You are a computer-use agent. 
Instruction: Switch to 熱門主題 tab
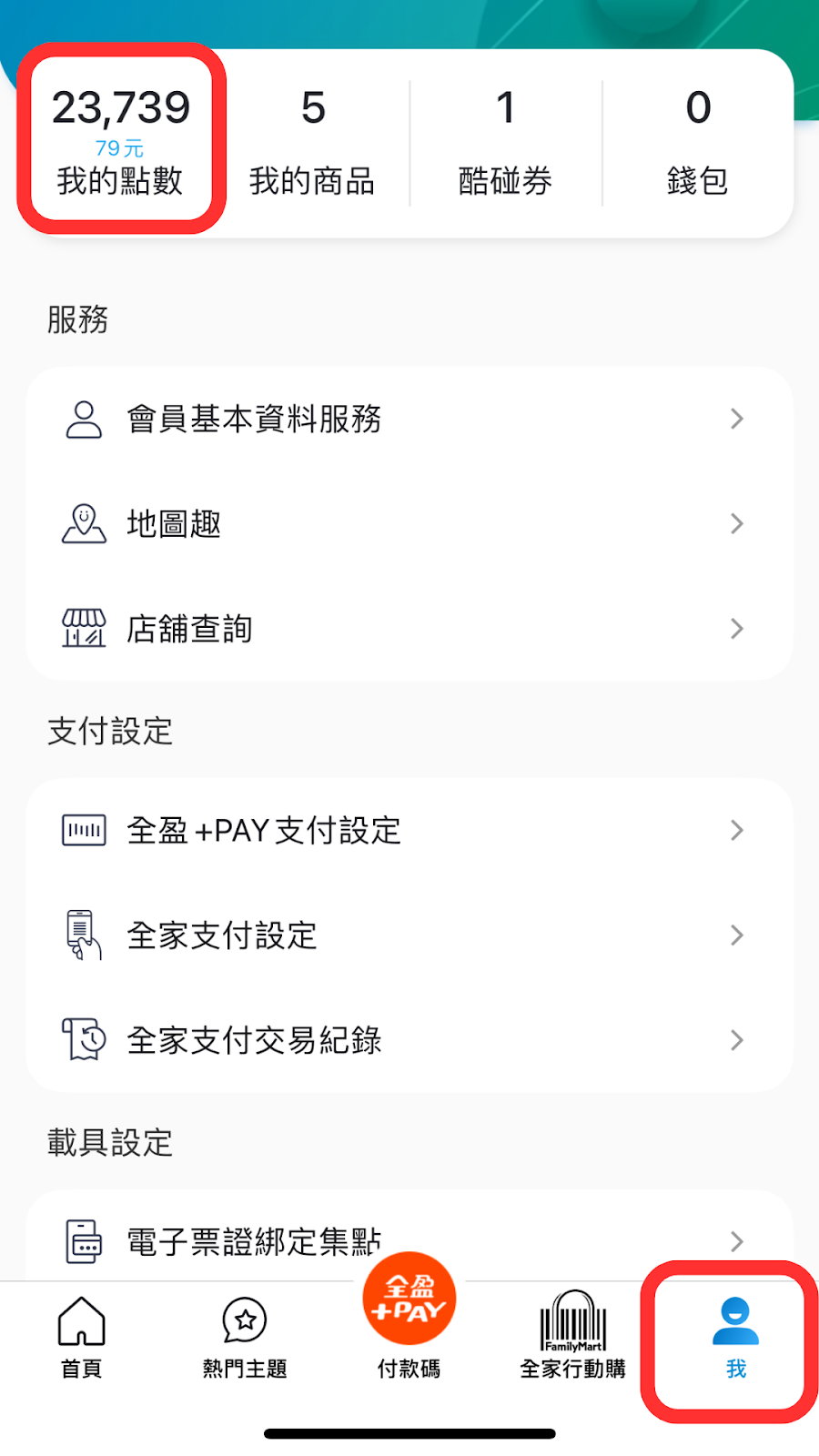coord(245,1338)
